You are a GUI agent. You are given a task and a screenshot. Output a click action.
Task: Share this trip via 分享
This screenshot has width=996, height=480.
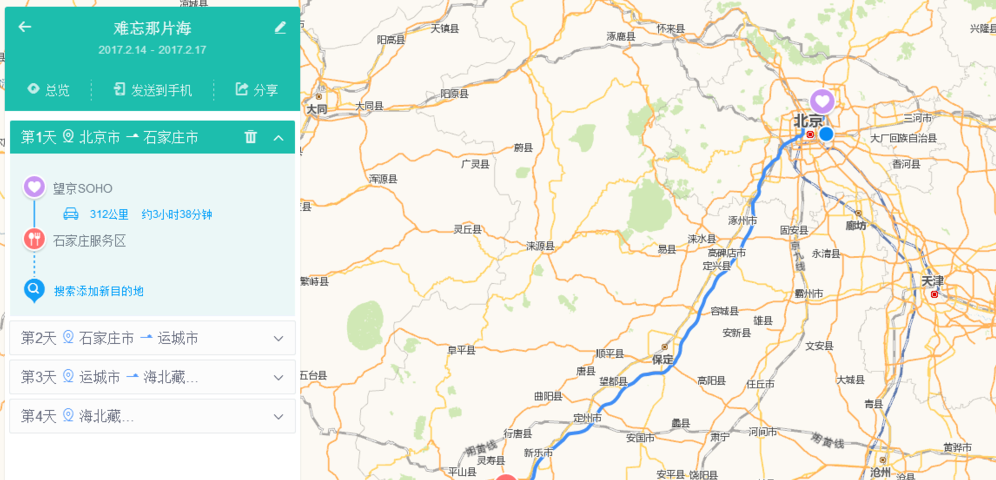[x=256, y=90]
